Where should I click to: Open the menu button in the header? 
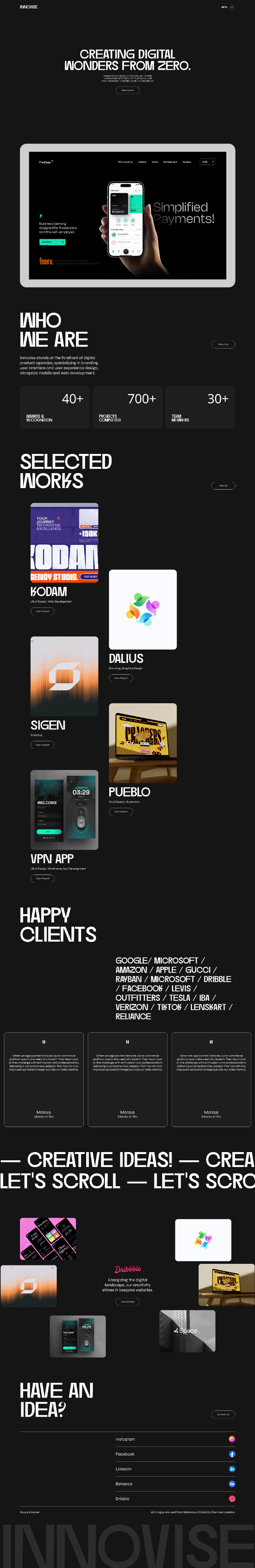click(x=231, y=7)
